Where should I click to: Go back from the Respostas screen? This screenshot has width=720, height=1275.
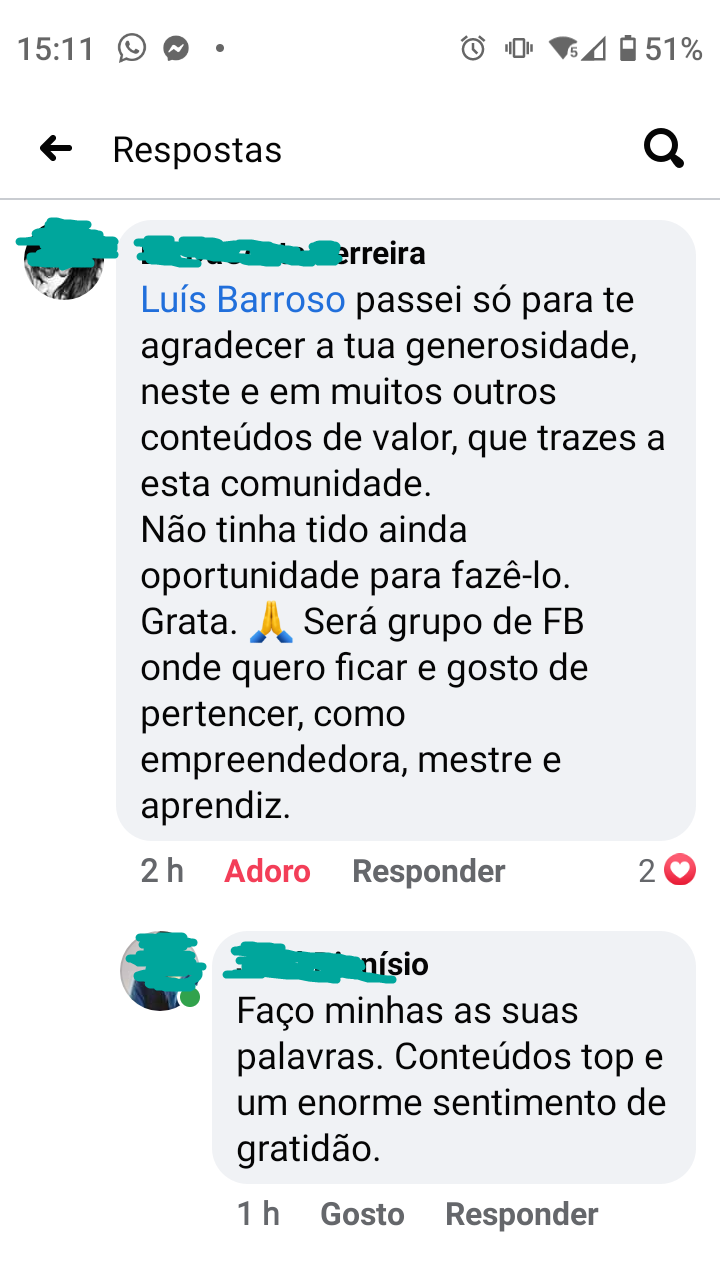56,150
